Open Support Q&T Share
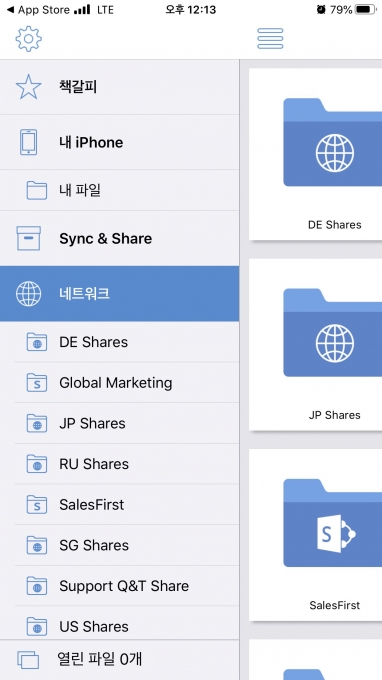This screenshot has height=680, width=382. click(119, 586)
